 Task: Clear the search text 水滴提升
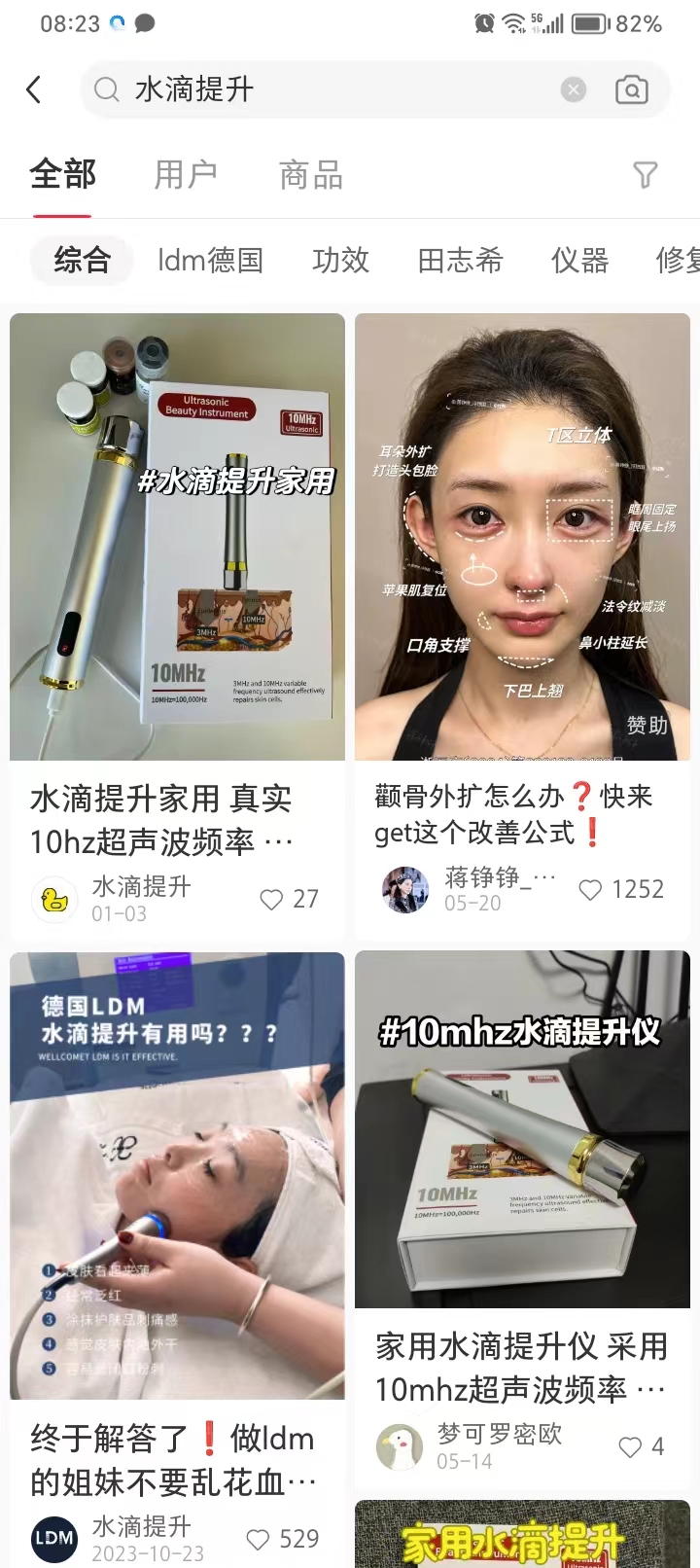click(574, 89)
